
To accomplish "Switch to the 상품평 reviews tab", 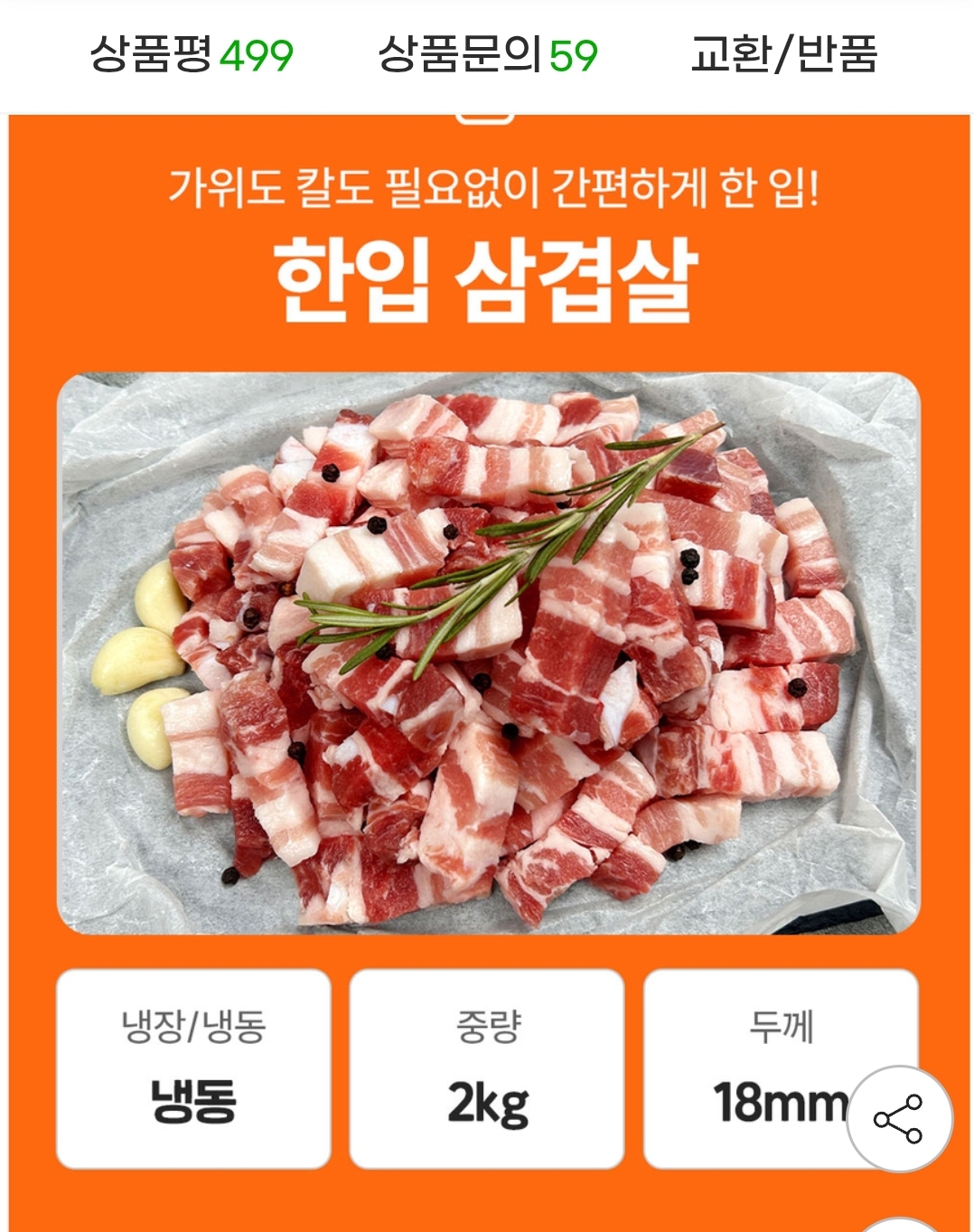I will pyautogui.click(x=192, y=55).
